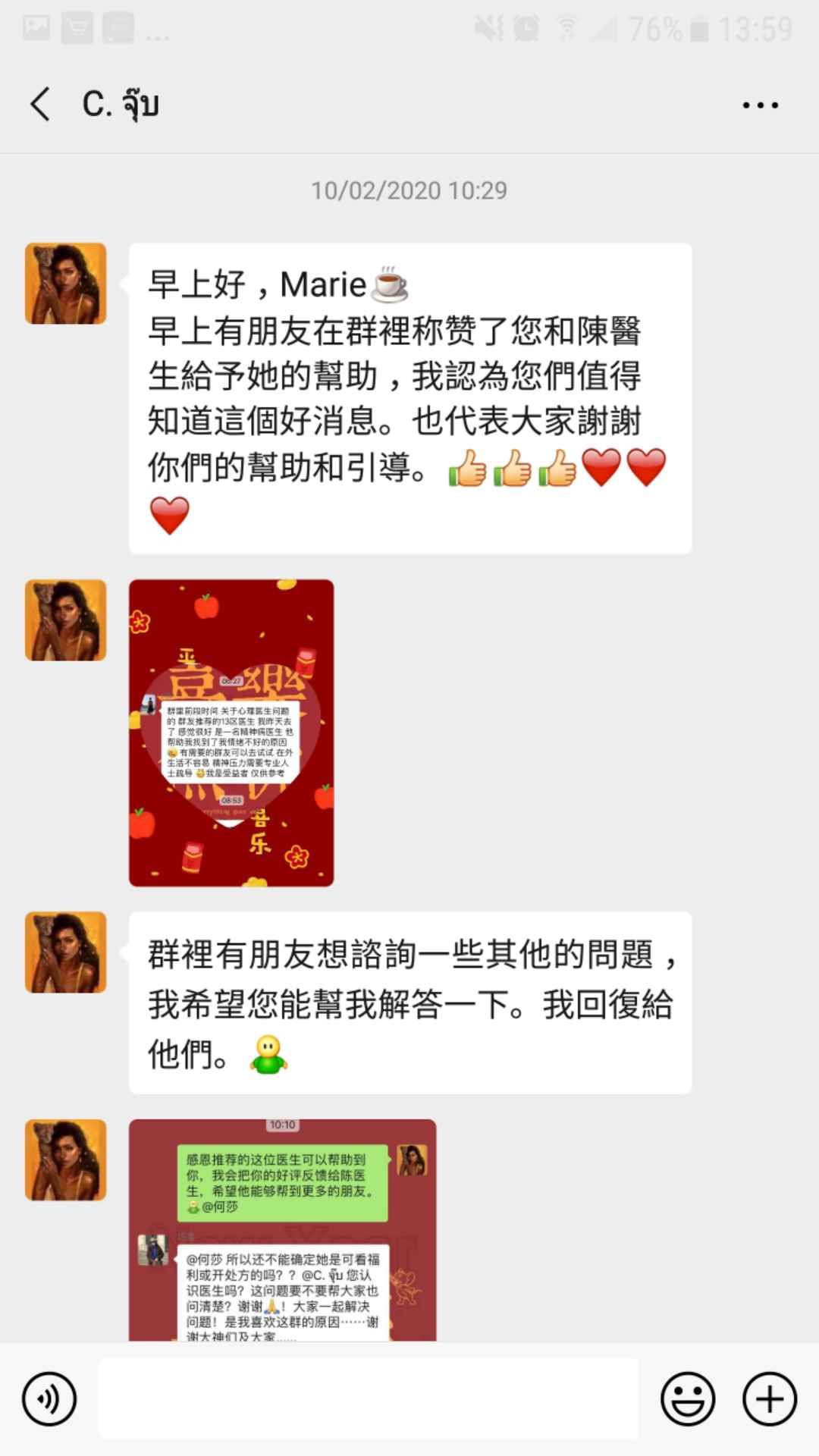Go back from the C. จุ๊บ chat
The image size is (819, 1456).
point(40,104)
